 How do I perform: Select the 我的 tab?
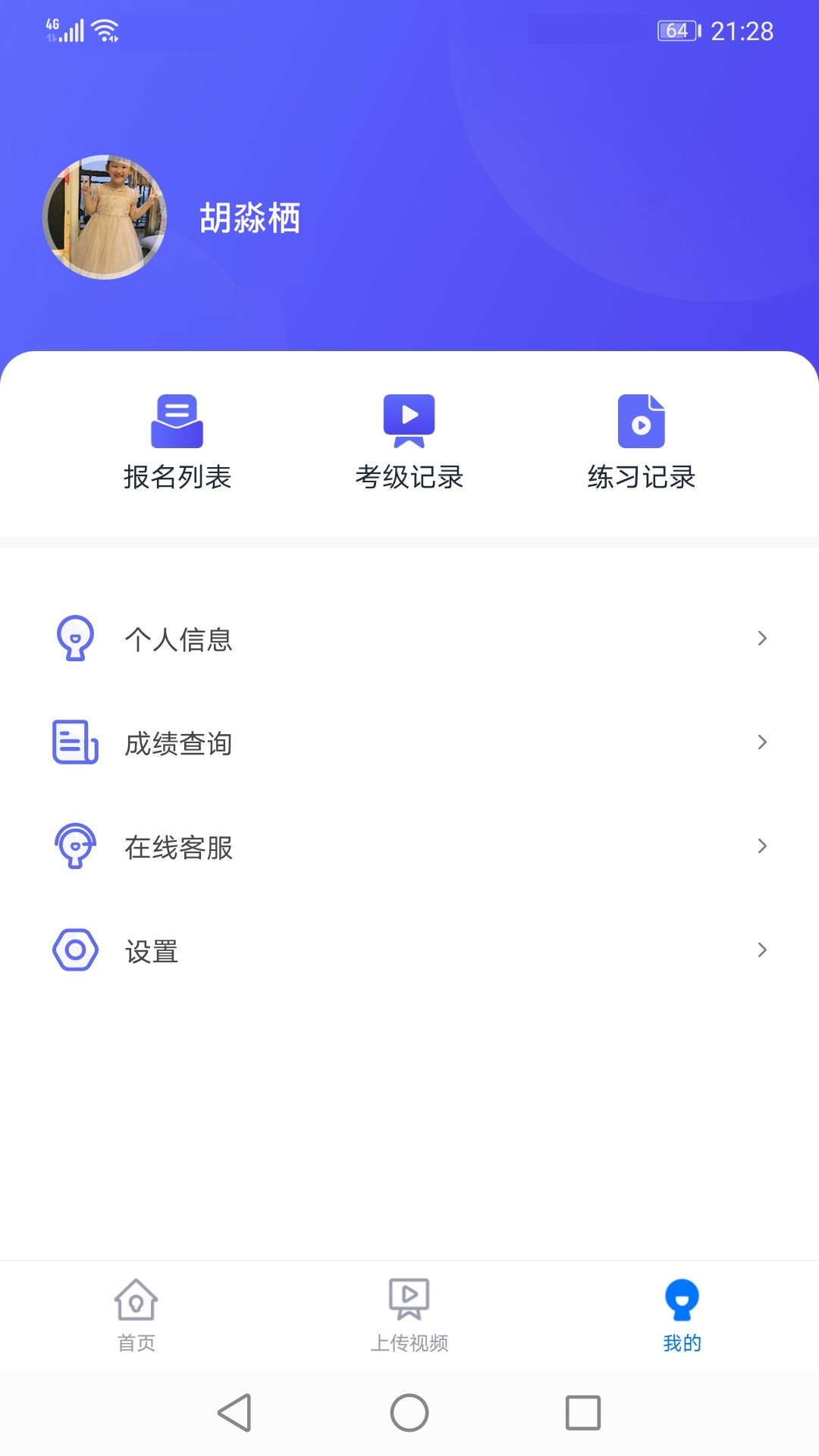[682, 1315]
